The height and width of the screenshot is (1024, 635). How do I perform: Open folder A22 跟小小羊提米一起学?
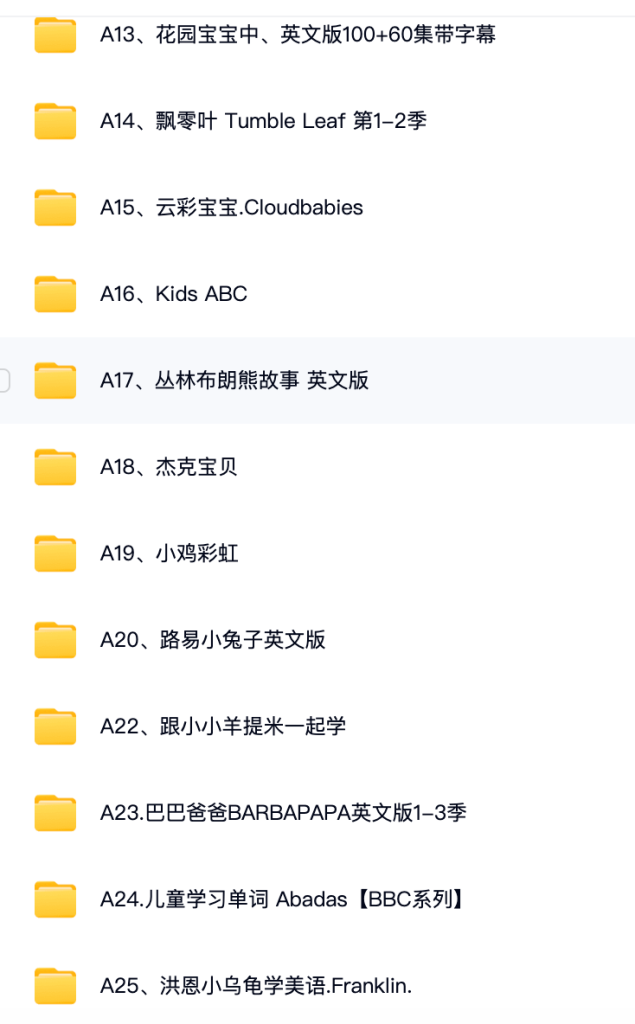tap(223, 726)
